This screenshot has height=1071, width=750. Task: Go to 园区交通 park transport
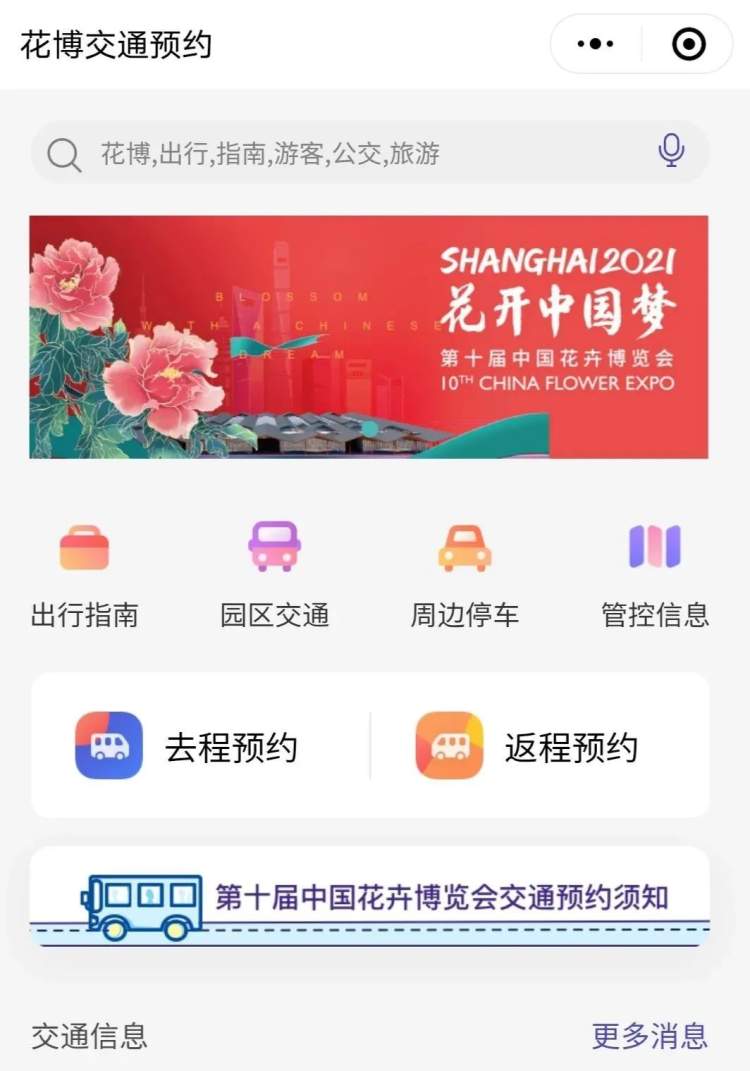(x=274, y=574)
